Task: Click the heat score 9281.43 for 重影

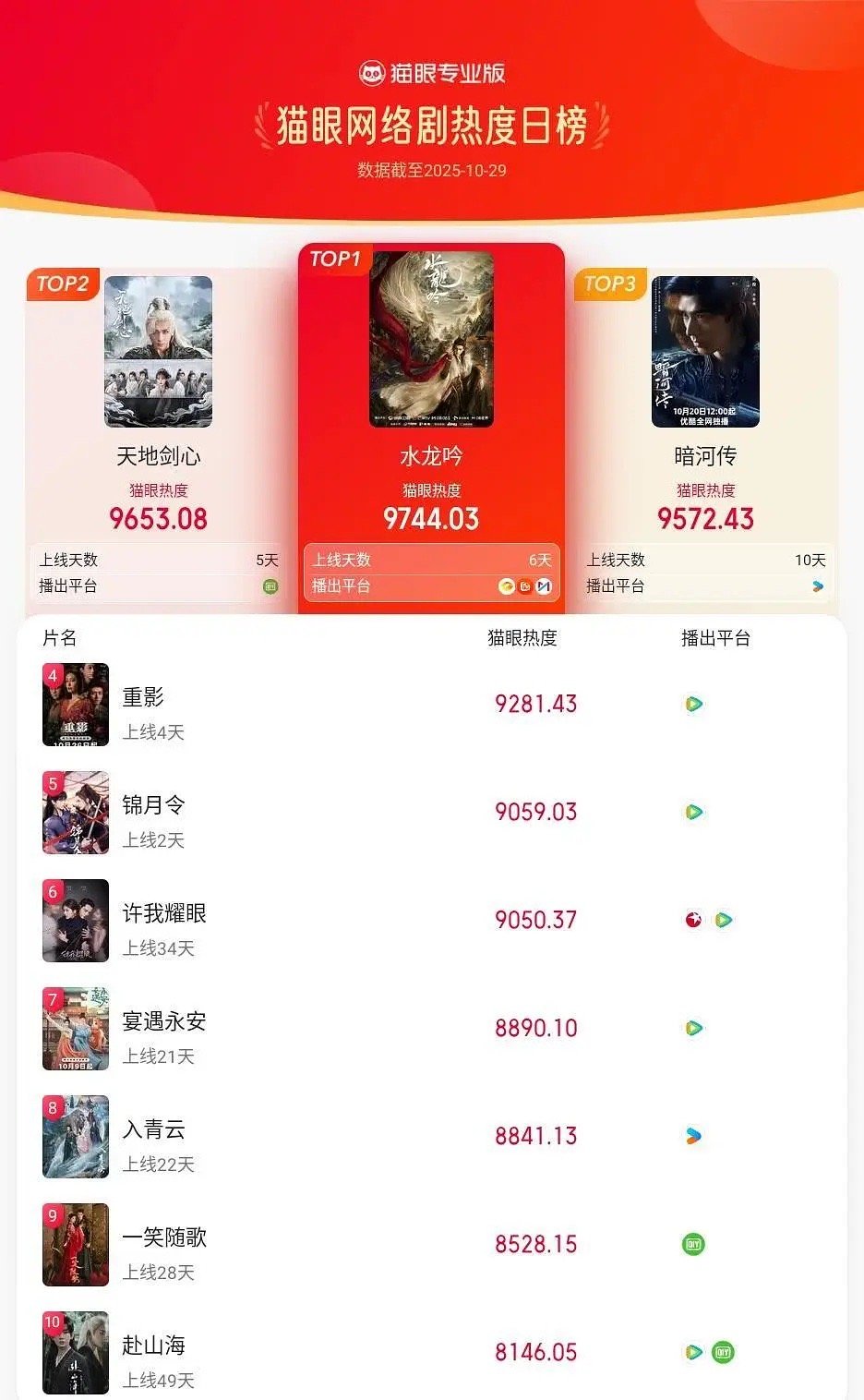Action: 534,703
